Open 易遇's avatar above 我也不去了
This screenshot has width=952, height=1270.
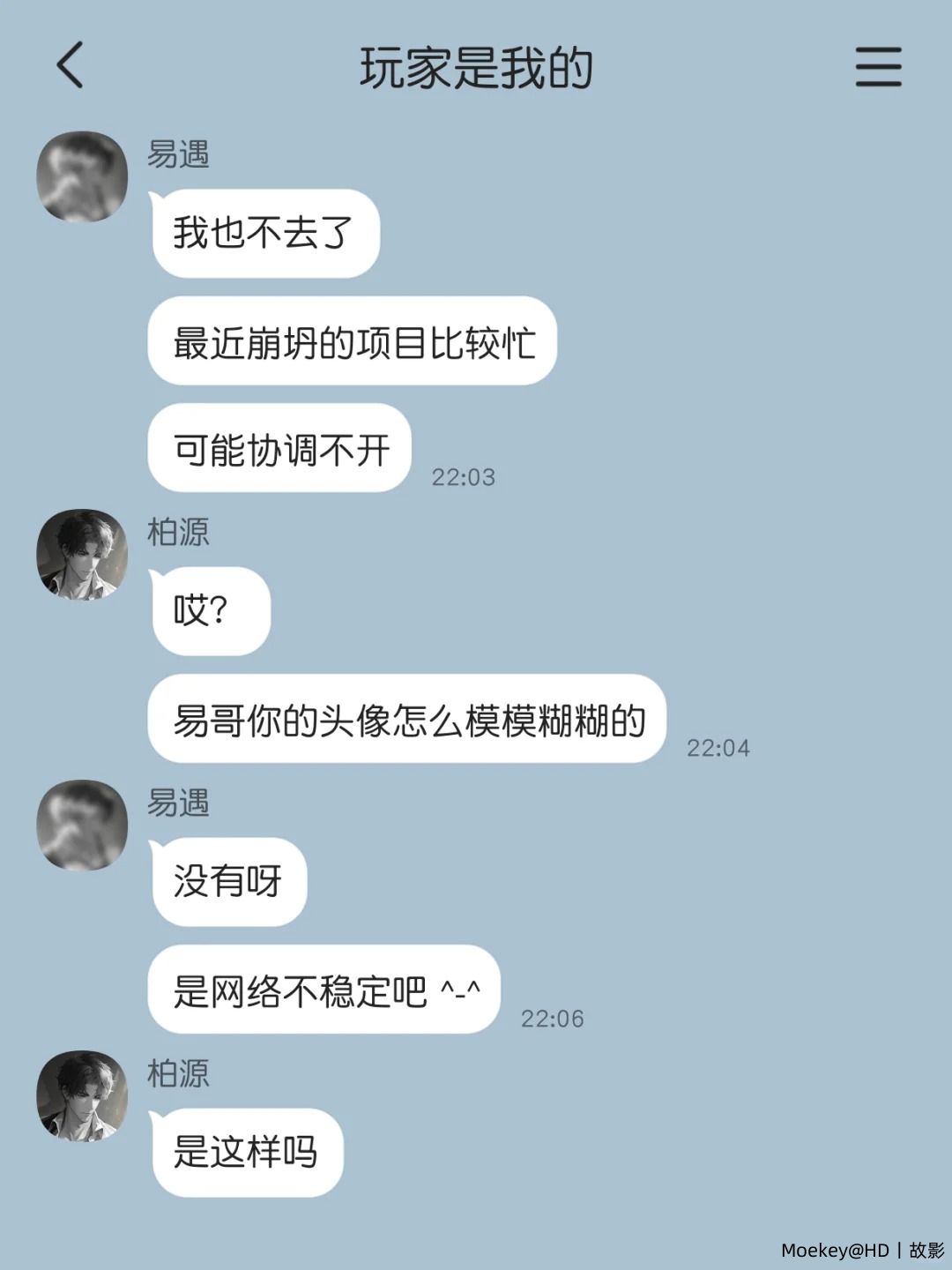82,176
